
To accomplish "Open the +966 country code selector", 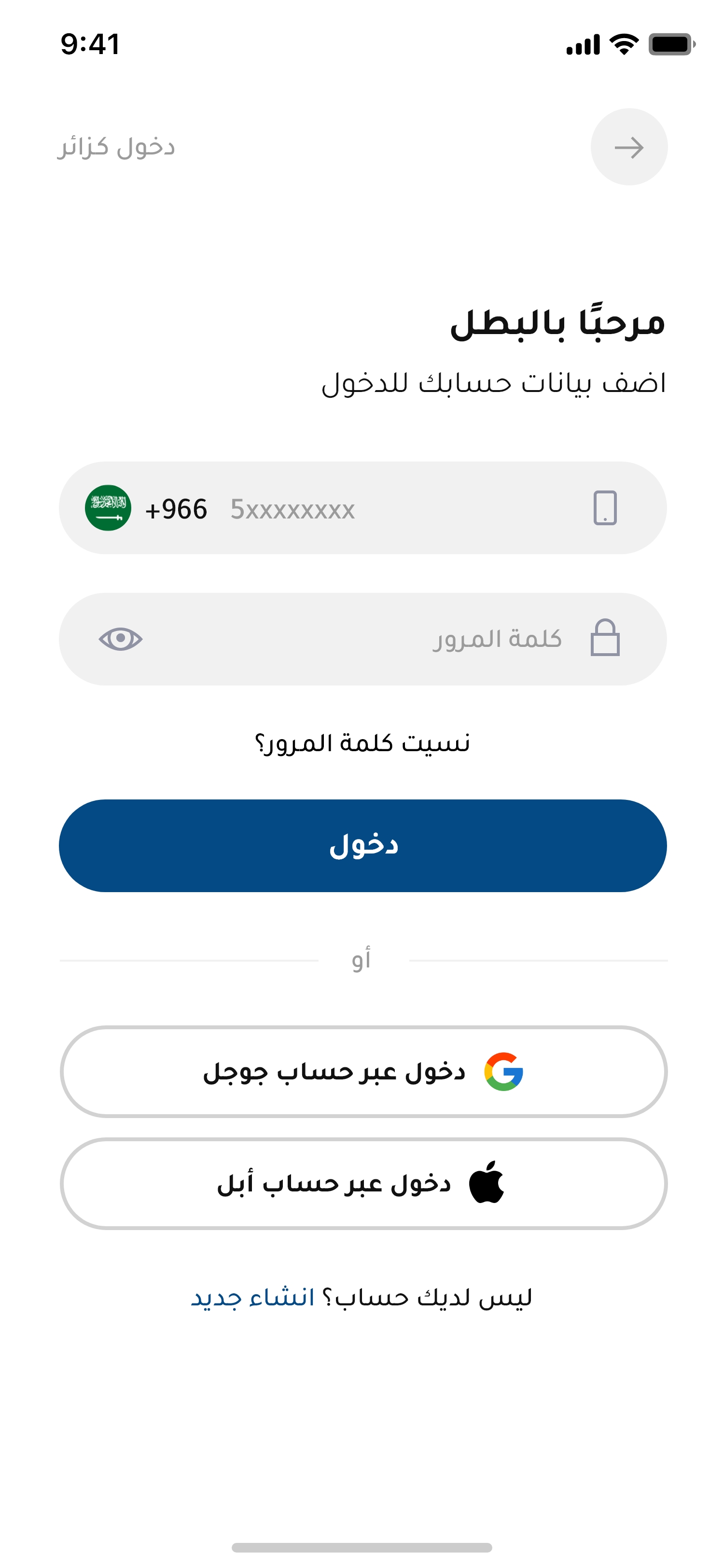I will 146,508.
